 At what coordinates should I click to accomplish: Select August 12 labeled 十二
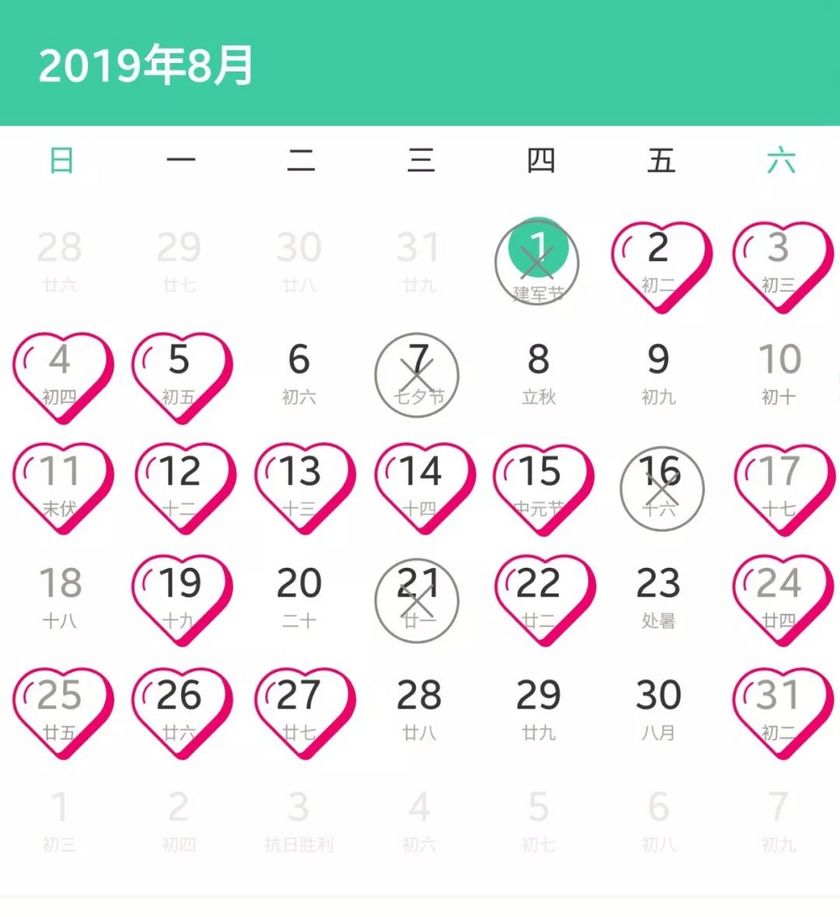coord(181,484)
